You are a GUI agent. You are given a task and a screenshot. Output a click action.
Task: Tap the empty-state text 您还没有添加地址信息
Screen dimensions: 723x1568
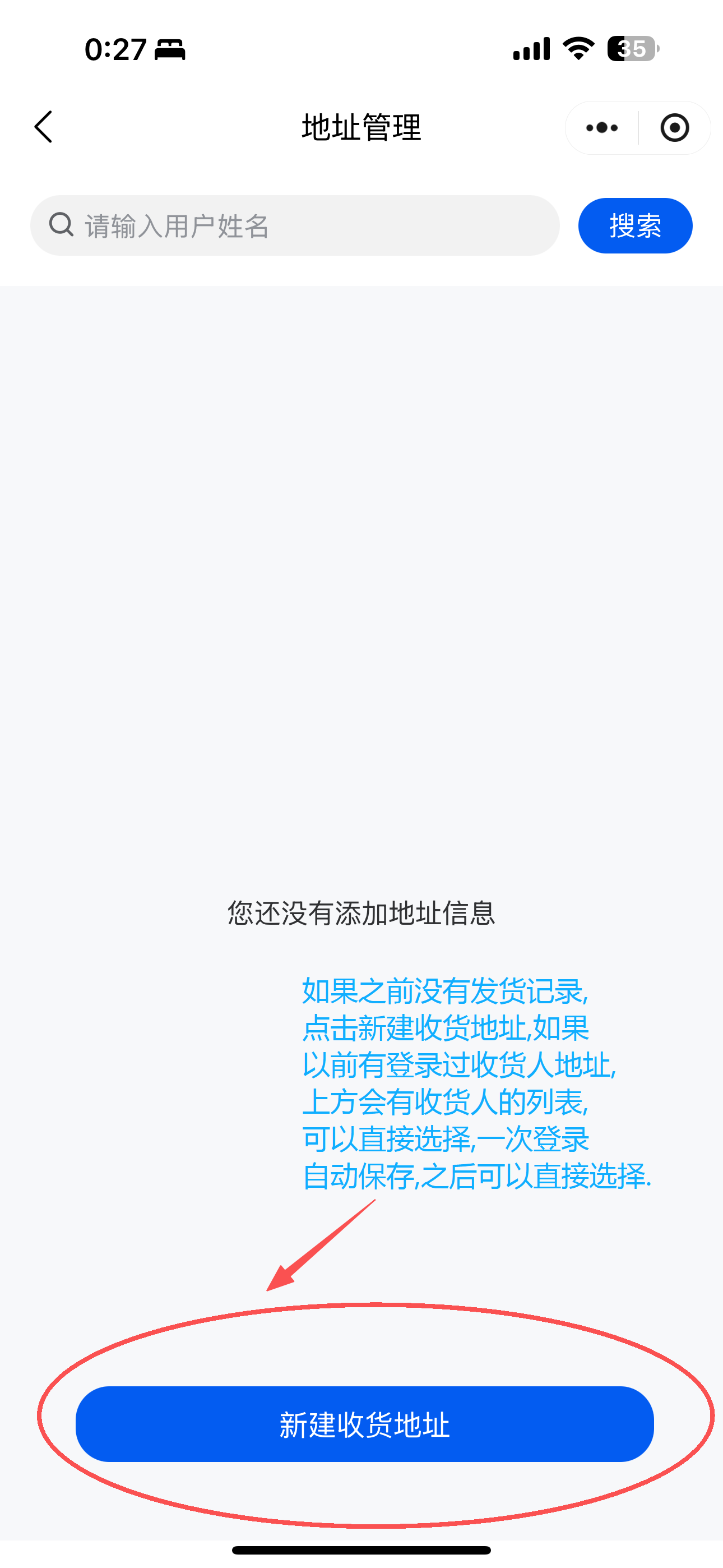(361, 910)
